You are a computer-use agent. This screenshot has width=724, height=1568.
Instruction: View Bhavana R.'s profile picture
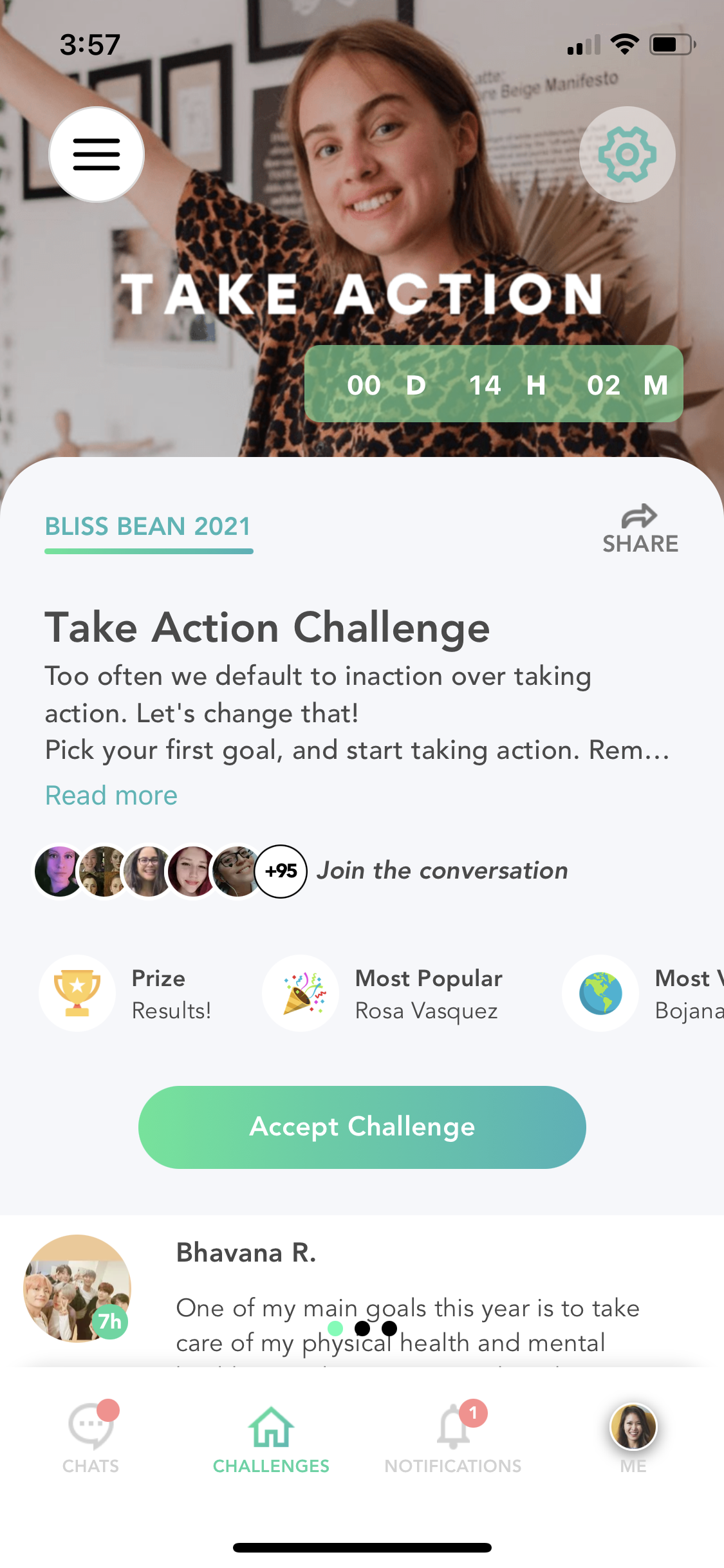77,1288
